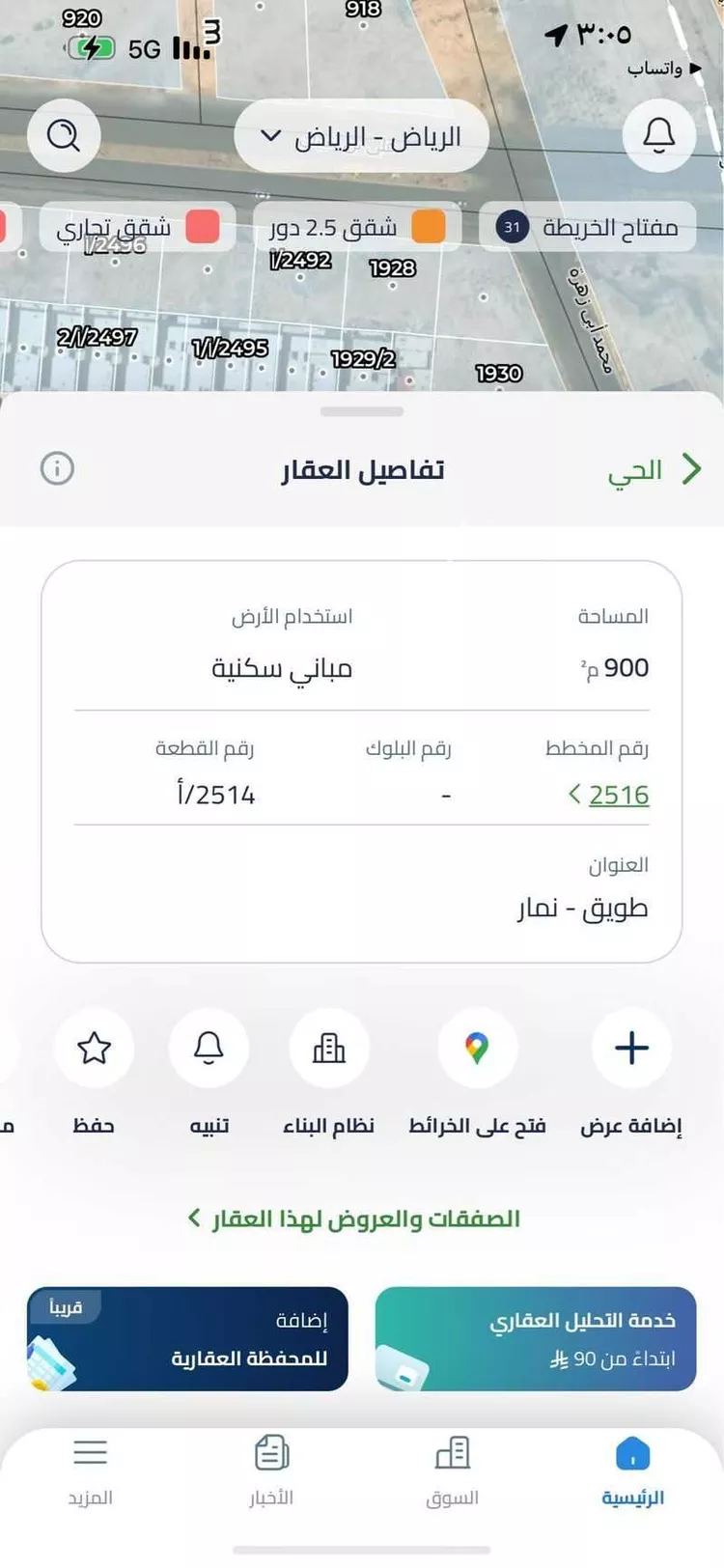Save this property with the حفظ star icon
The height and width of the screenshot is (1568, 724).
(95, 1049)
